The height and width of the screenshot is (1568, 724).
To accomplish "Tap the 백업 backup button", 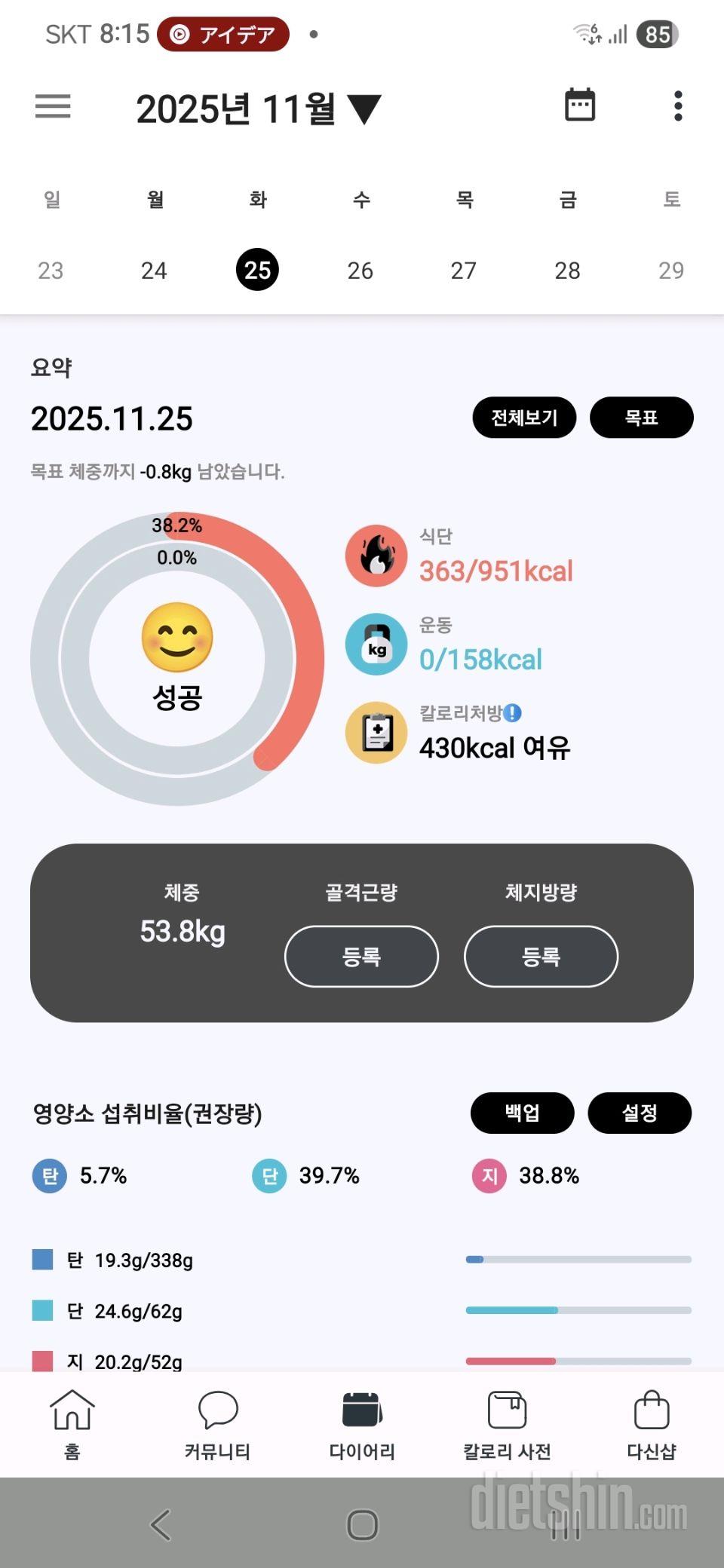I will 522,1113.
